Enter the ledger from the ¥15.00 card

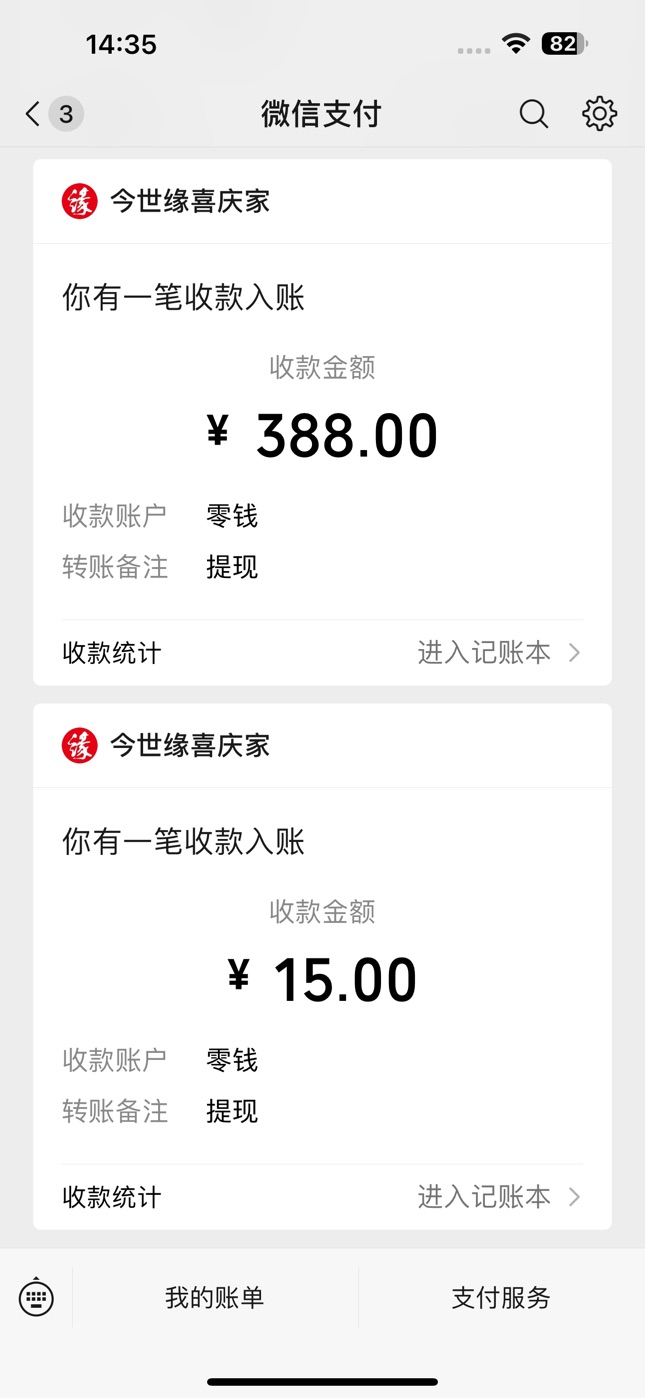pyautogui.click(x=499, y=1197)
